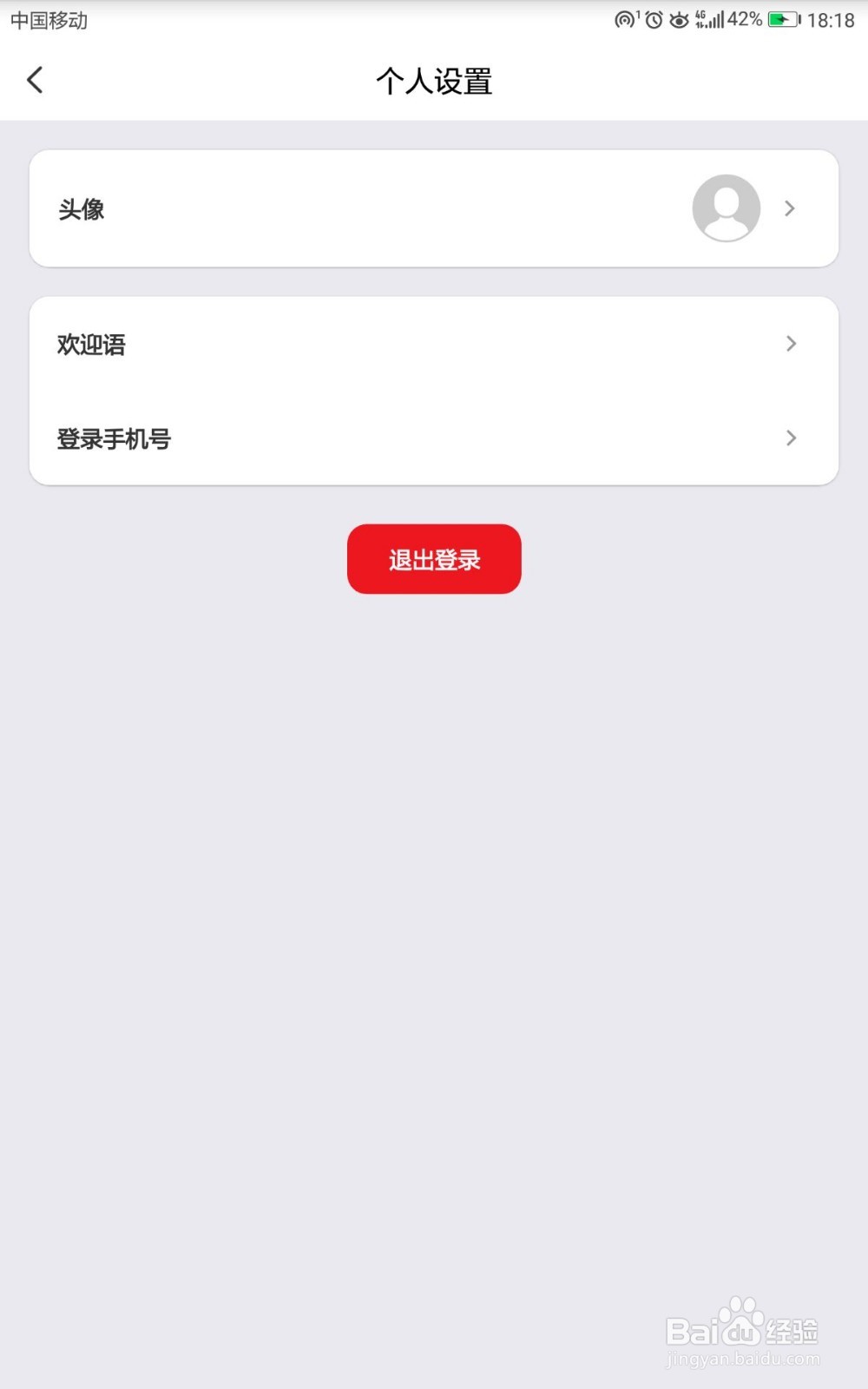Screen dimensions: 868x1389
Task: Tap the 42% battery percentage text
Action: coord(743,17)
